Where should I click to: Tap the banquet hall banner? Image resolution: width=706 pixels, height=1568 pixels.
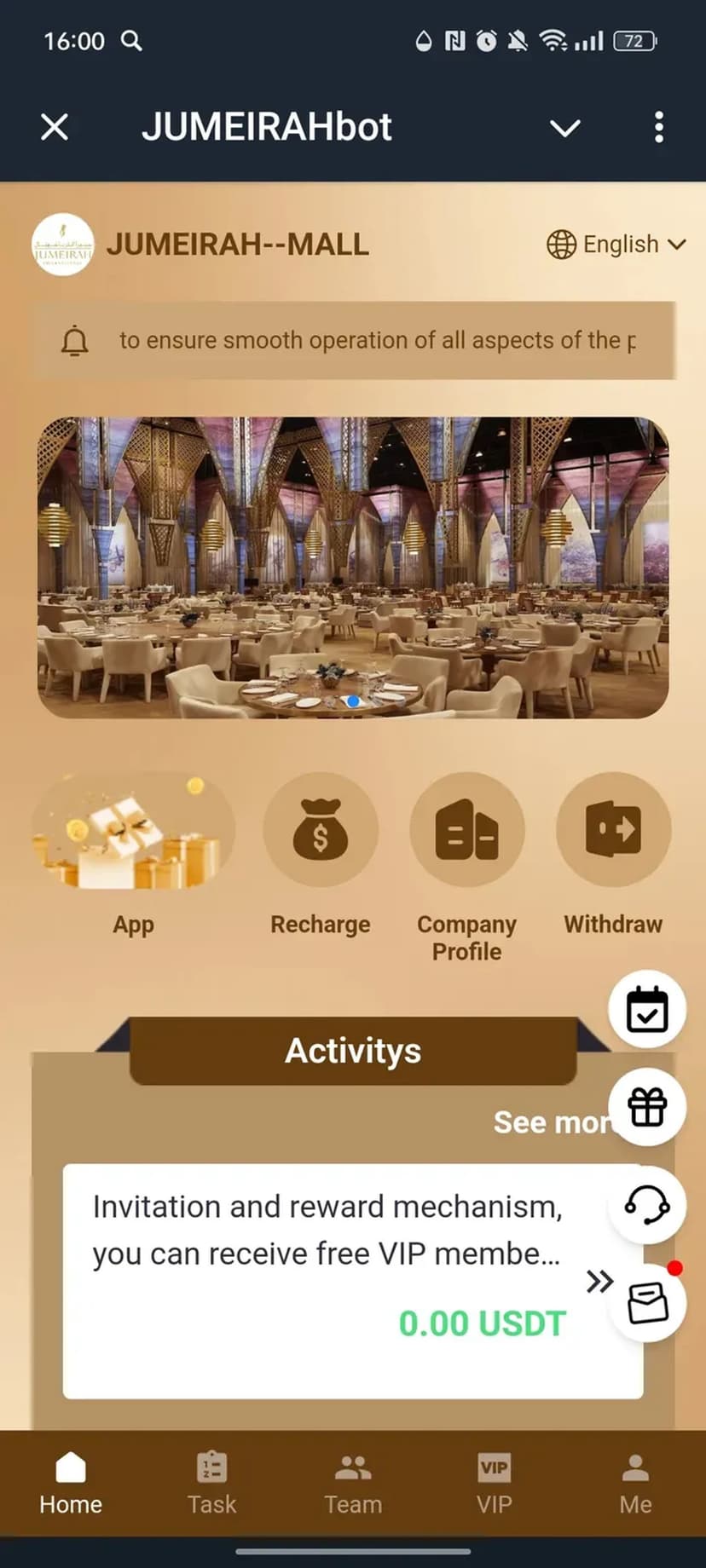click(353, 567)
